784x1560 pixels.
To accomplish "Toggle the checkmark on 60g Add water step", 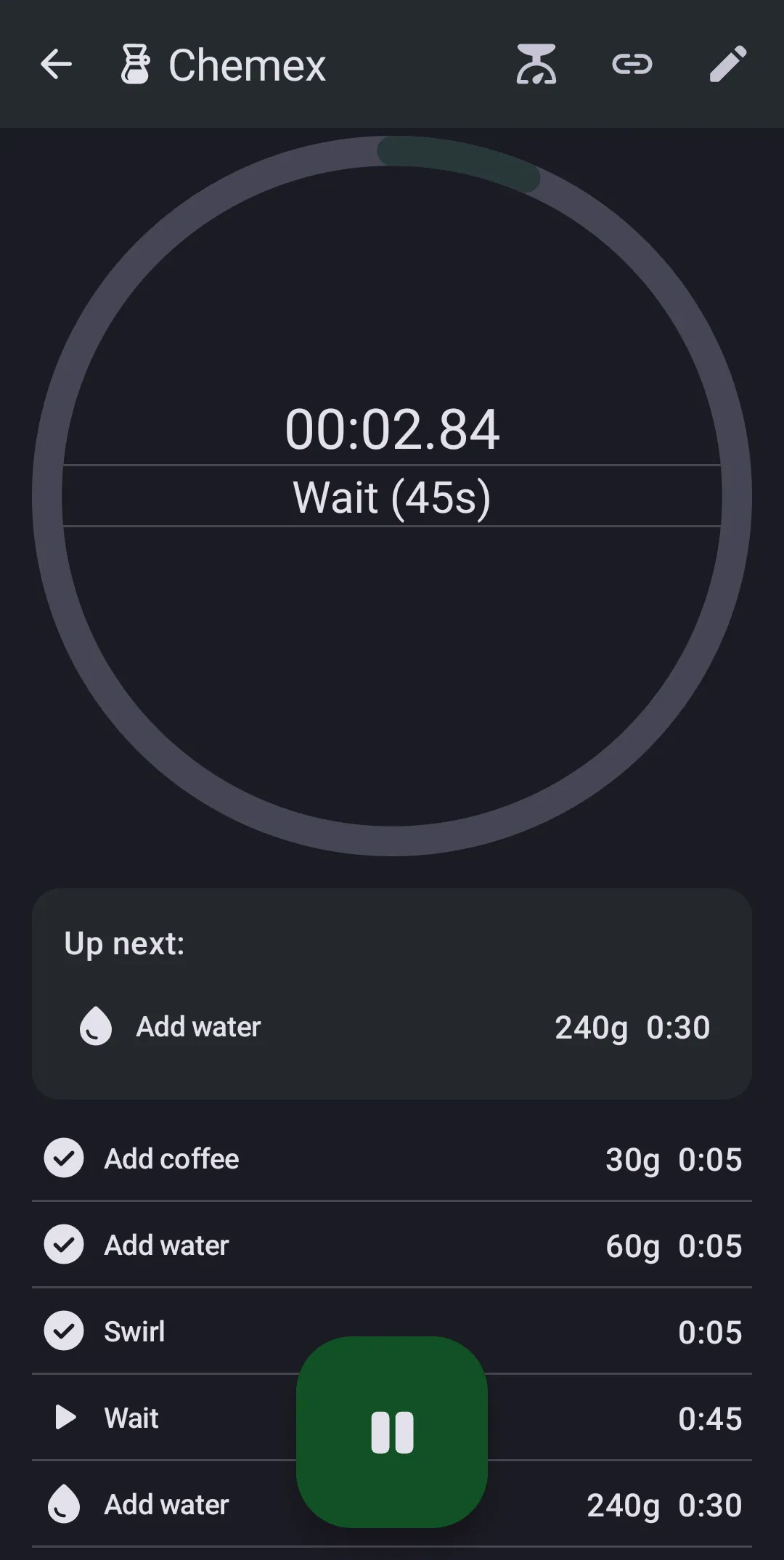I will [64, 1245].
